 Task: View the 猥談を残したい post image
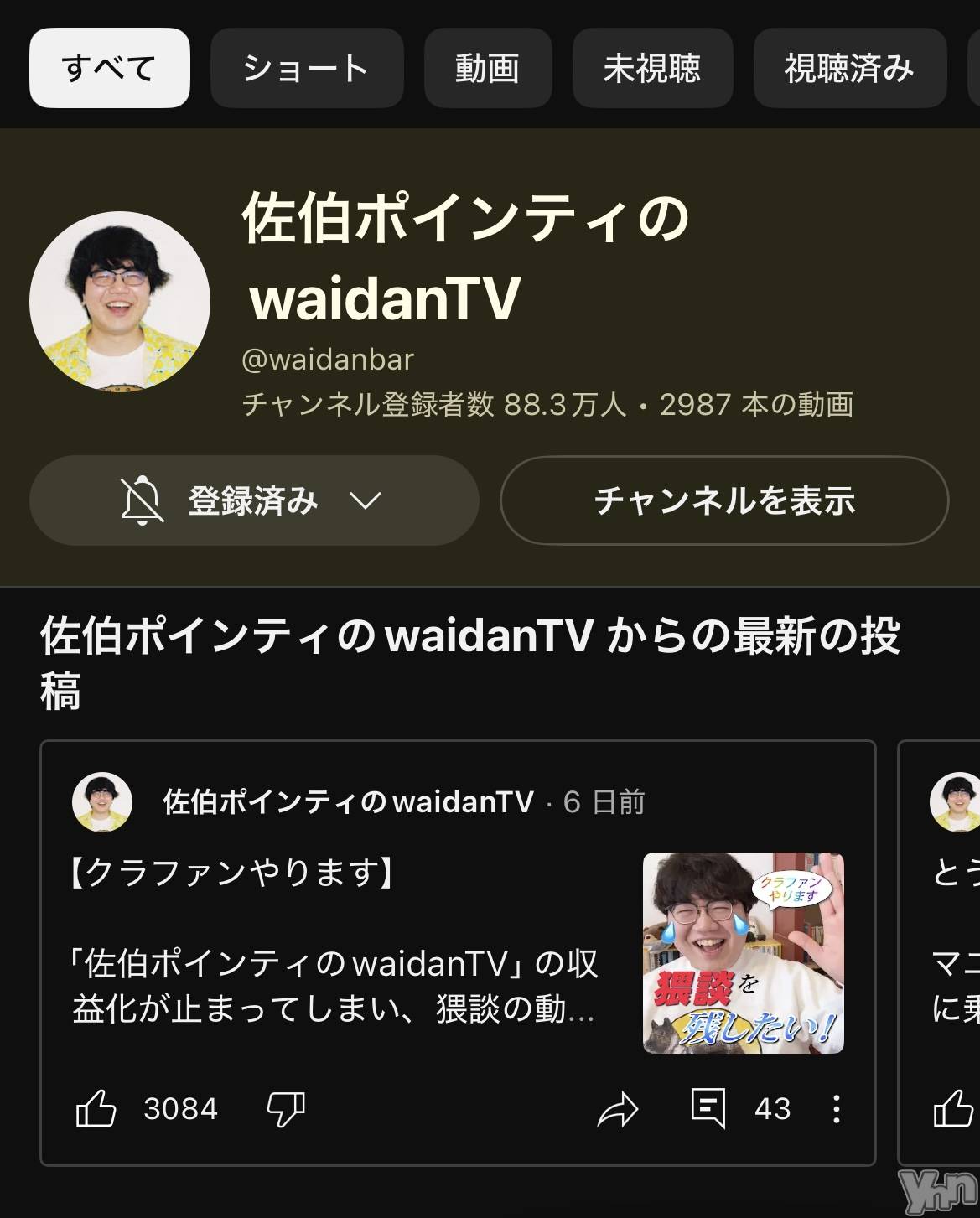click(743, 952)
